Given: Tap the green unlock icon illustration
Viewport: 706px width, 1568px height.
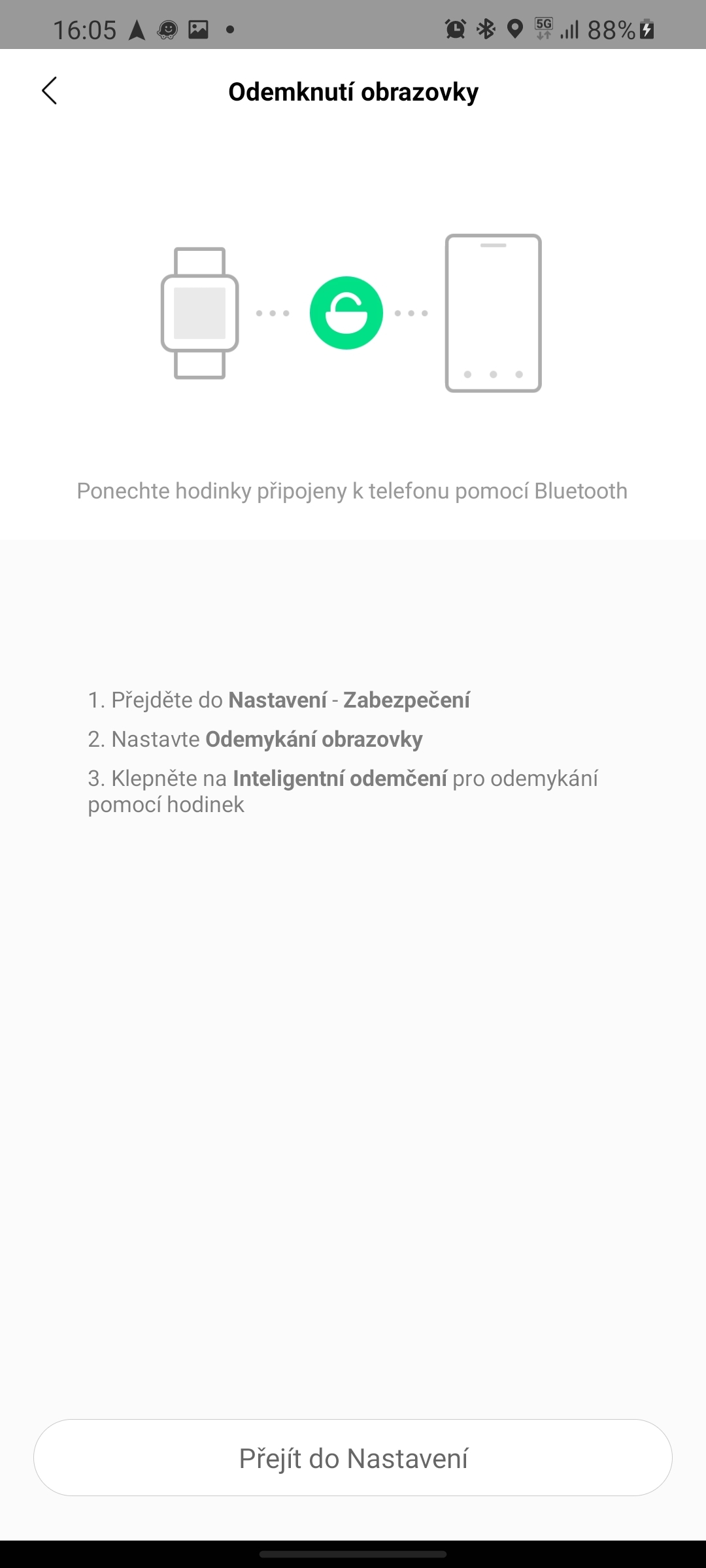Looking at the screenshot, I should point(346,312).
